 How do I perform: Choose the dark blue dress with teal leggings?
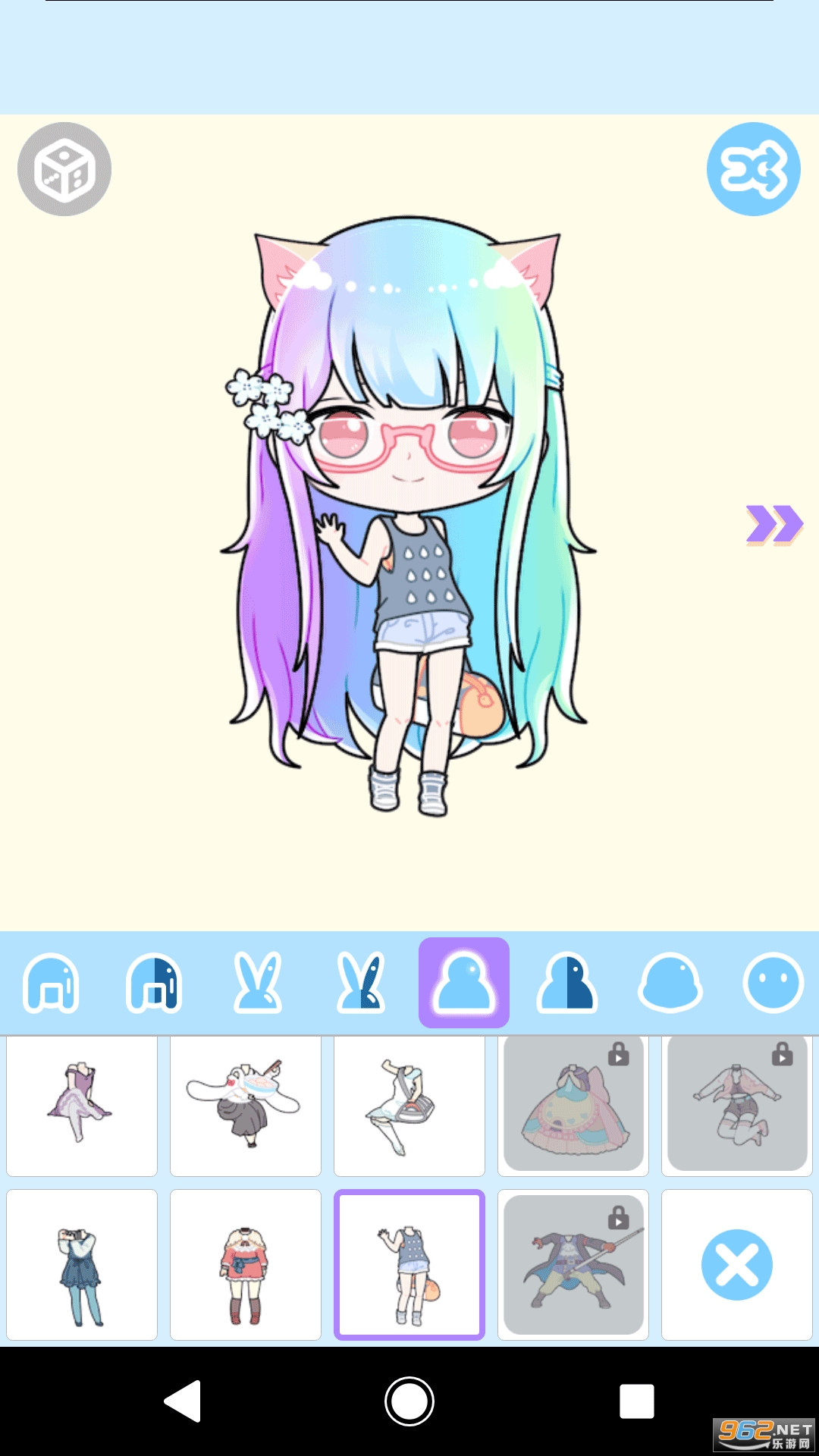pyautogui.click(x=82, y=1265)
